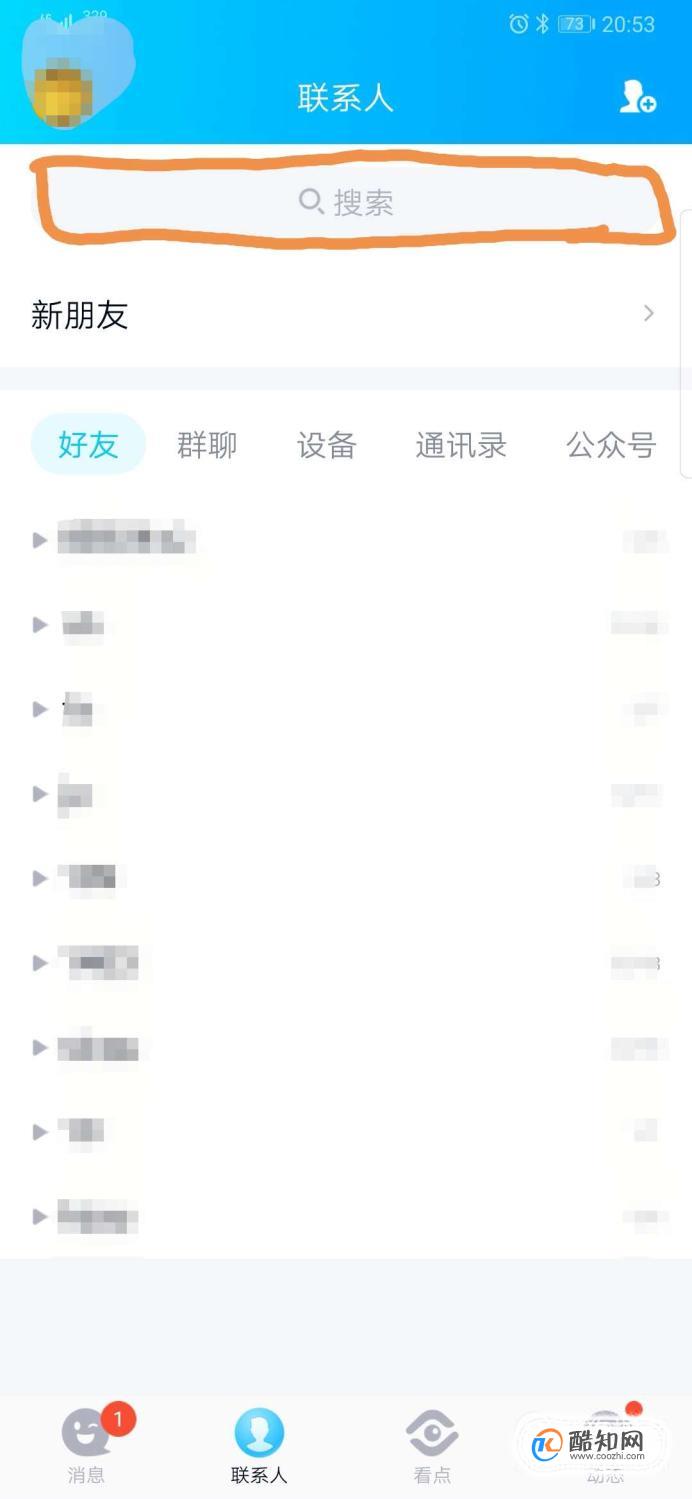Tap the 搜索 search box
The image size is (692, 1499).
pos(346,203)
